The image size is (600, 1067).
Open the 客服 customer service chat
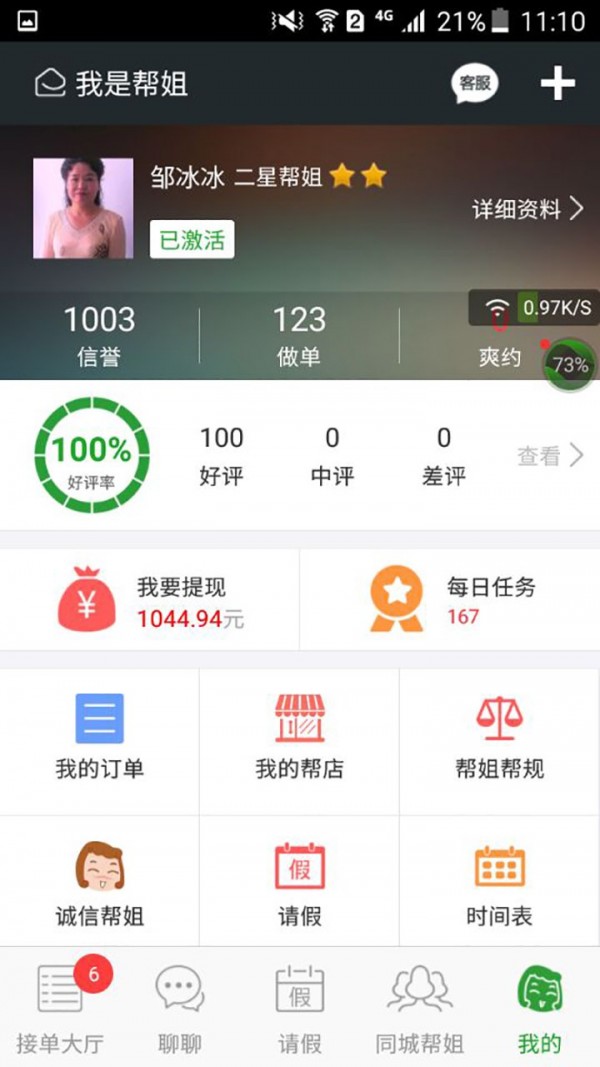tap(474, 84)
